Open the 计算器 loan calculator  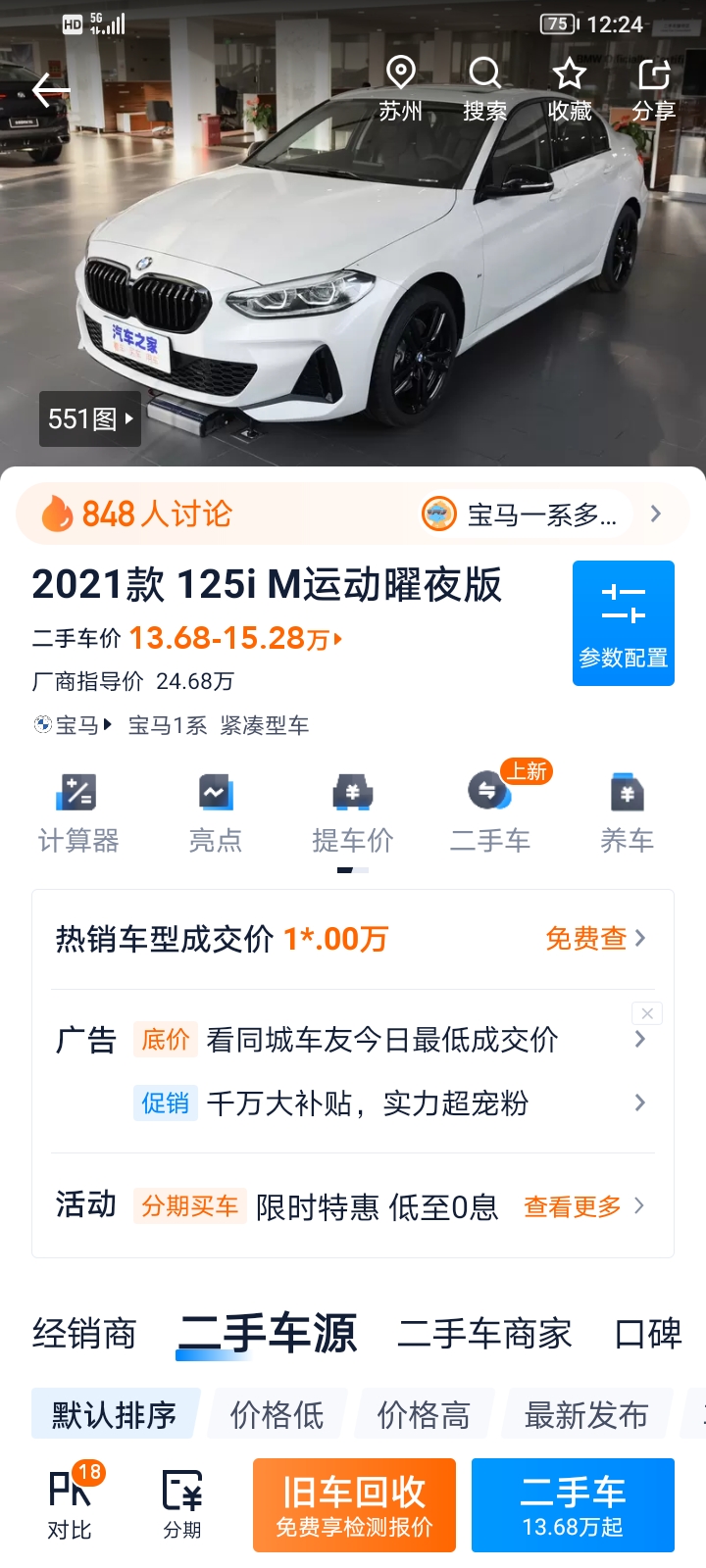coord(78,814)
